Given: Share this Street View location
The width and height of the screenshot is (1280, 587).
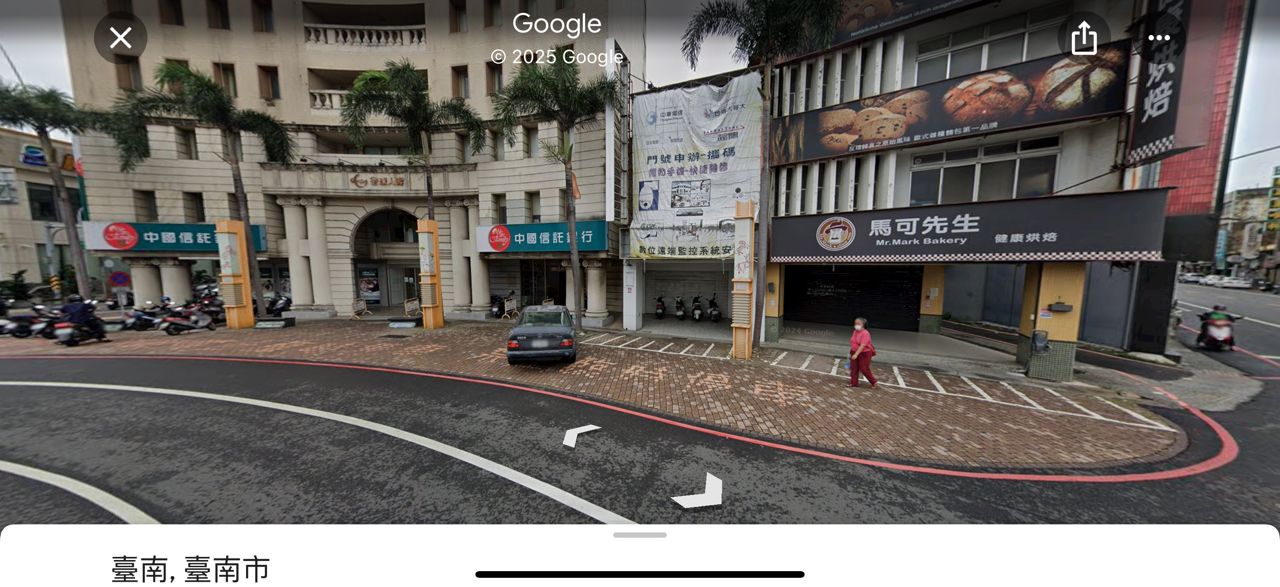Looking at the screenshot, I should [1084, 38].
